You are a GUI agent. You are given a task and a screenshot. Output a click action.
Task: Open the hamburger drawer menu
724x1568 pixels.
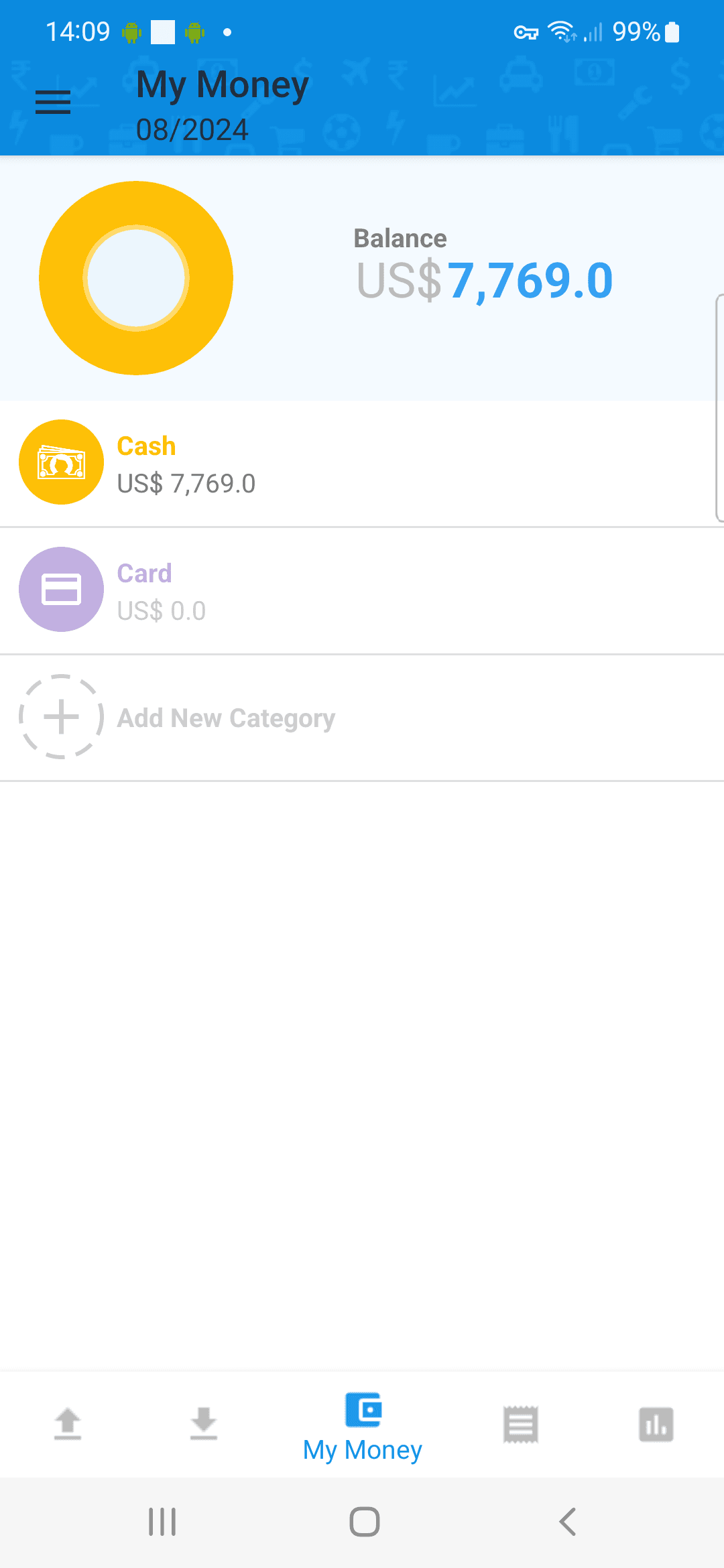[53, 103]
